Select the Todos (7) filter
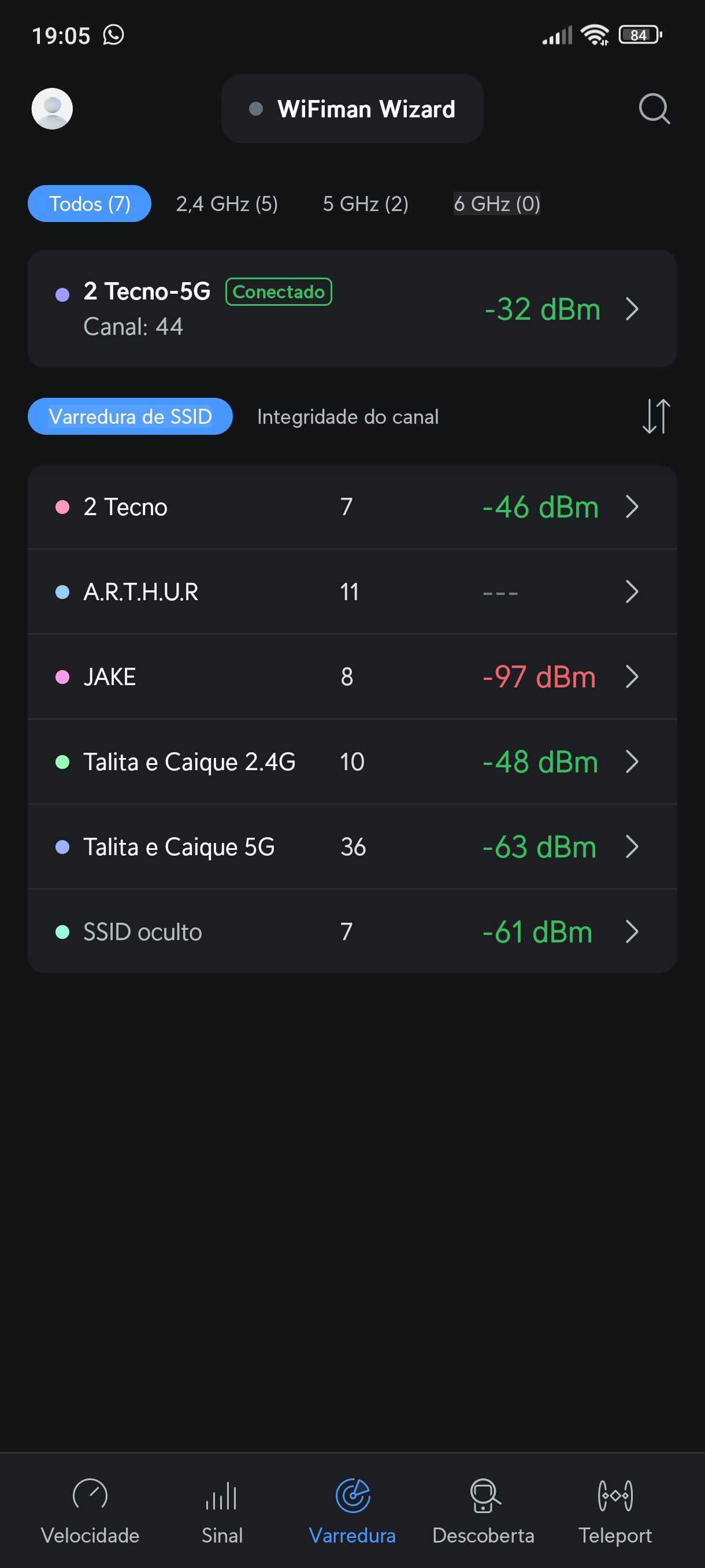The height and width of the screenshot is (1568, 705). coord(90,204)
